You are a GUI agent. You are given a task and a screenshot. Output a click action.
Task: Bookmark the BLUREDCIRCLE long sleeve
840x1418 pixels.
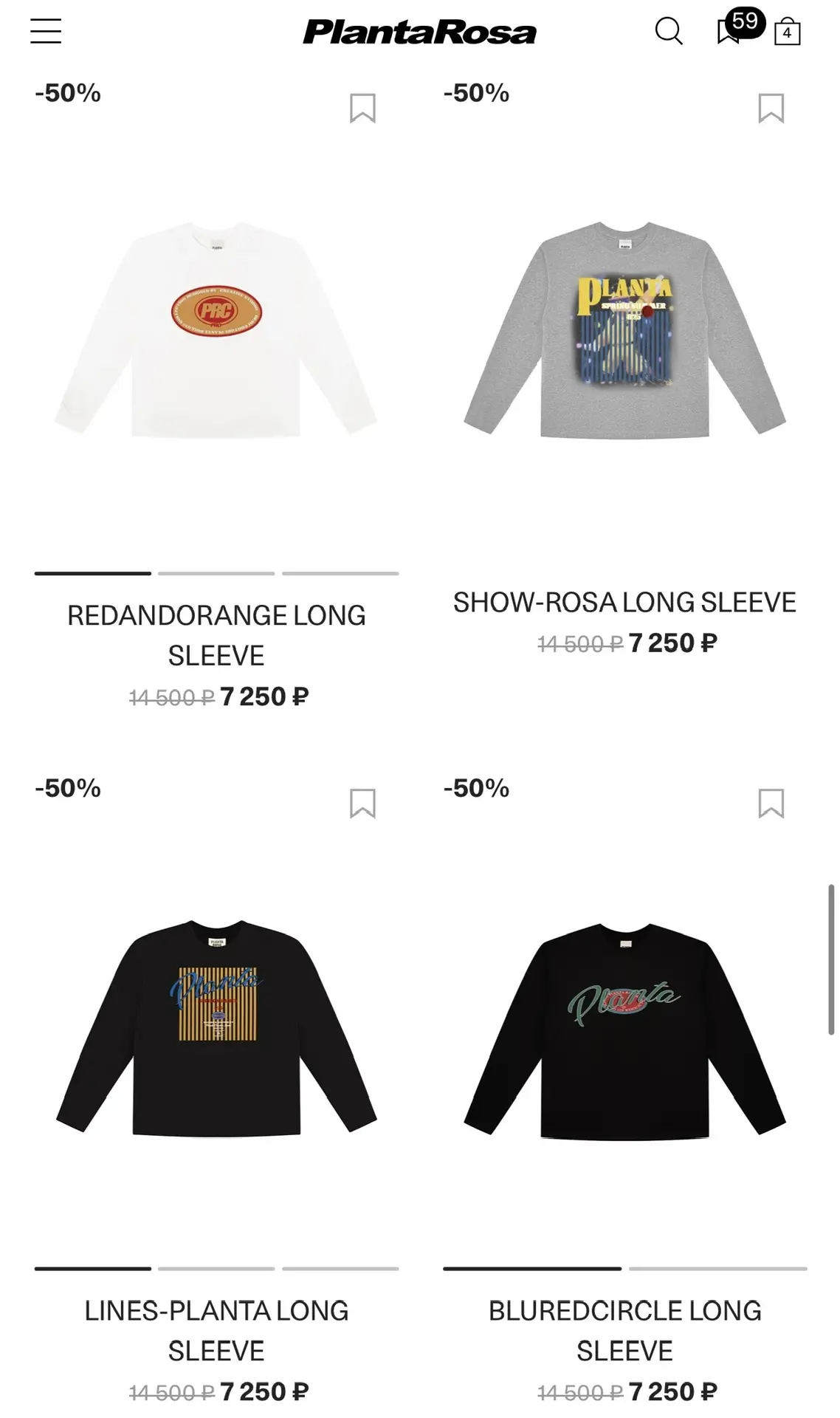click(x=771, y=804)
